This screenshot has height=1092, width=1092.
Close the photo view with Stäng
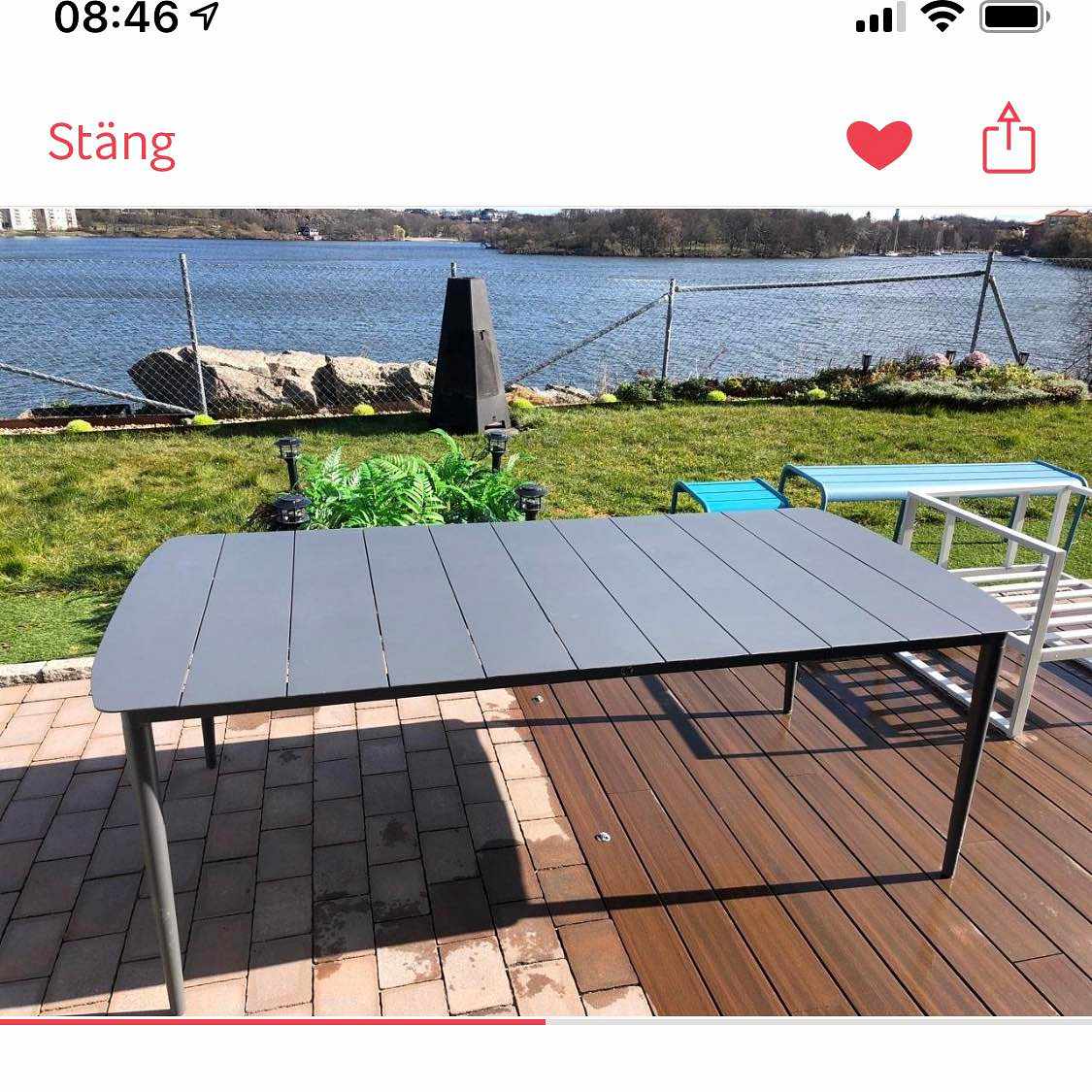pyautogui.click(x=112, y=144)
